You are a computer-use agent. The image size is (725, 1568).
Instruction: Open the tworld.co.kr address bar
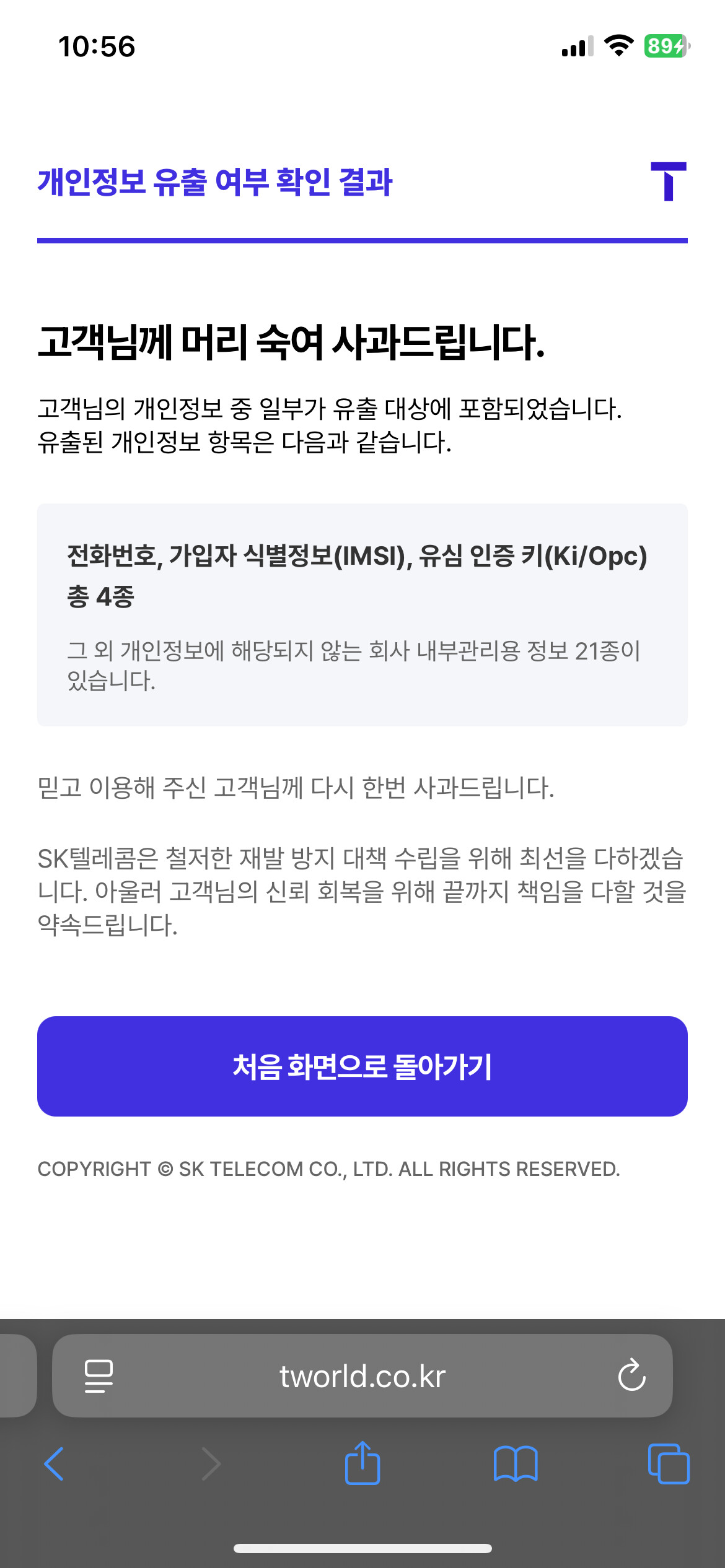(x=362, y=1375)
